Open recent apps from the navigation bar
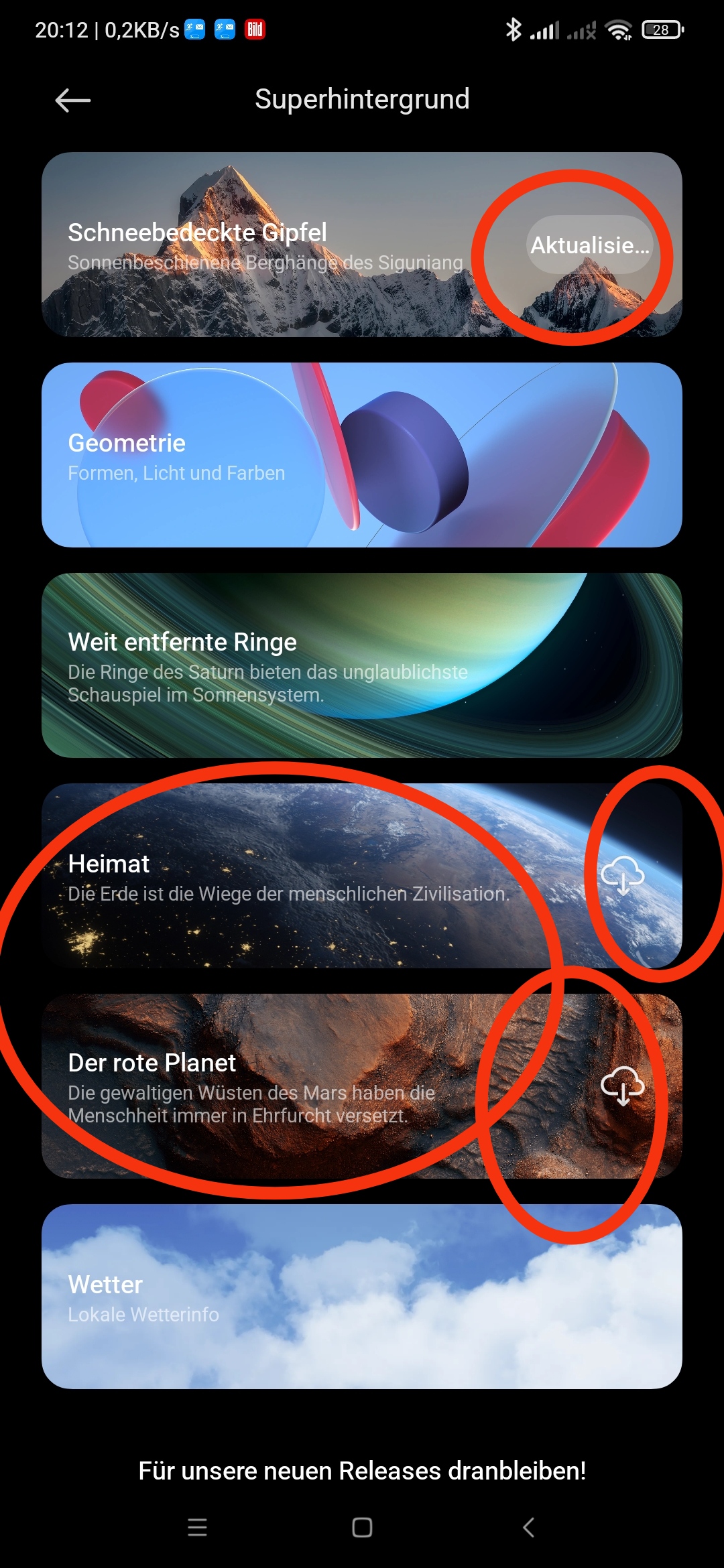The image size is (724, 1568). [x=197, y=1527]
